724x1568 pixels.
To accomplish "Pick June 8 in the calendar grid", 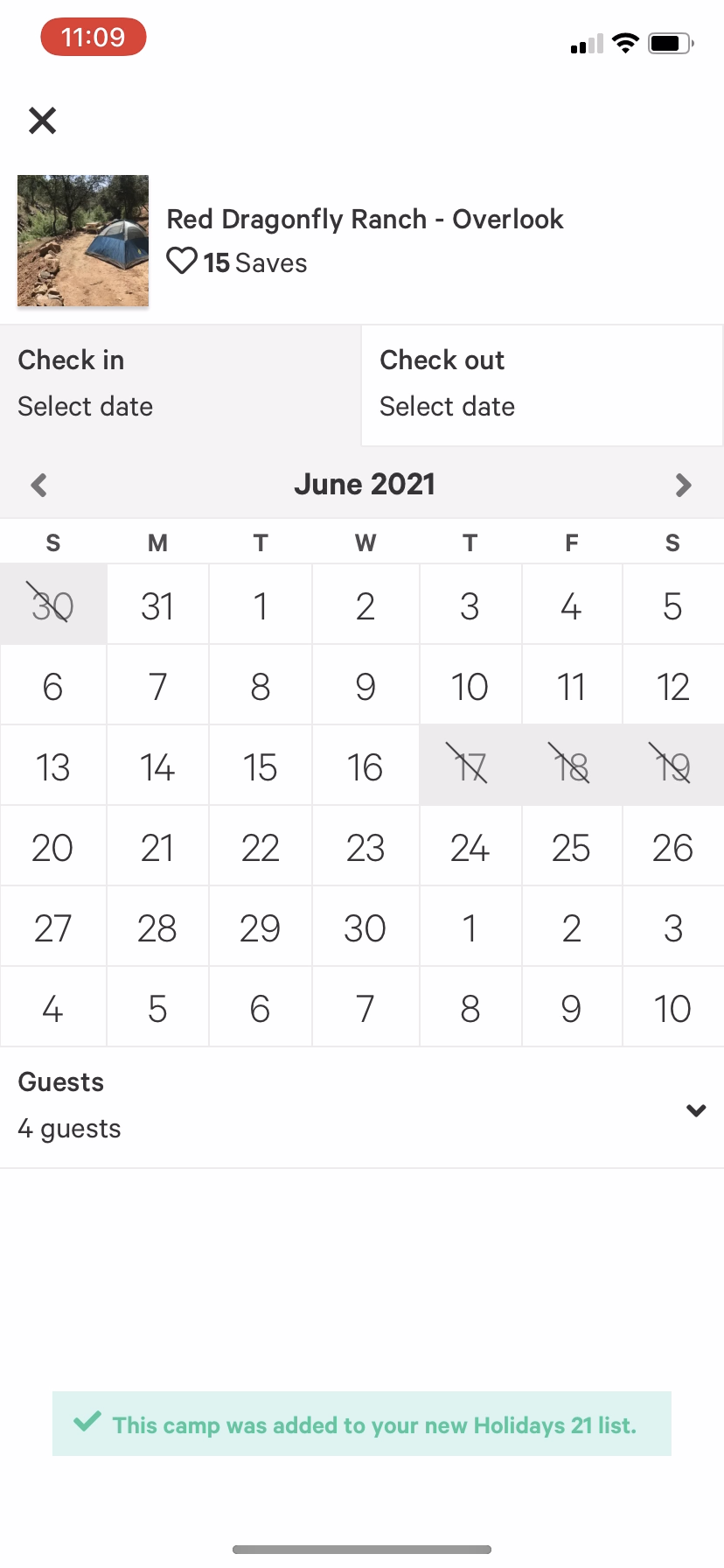I will [x=260, y=686].
